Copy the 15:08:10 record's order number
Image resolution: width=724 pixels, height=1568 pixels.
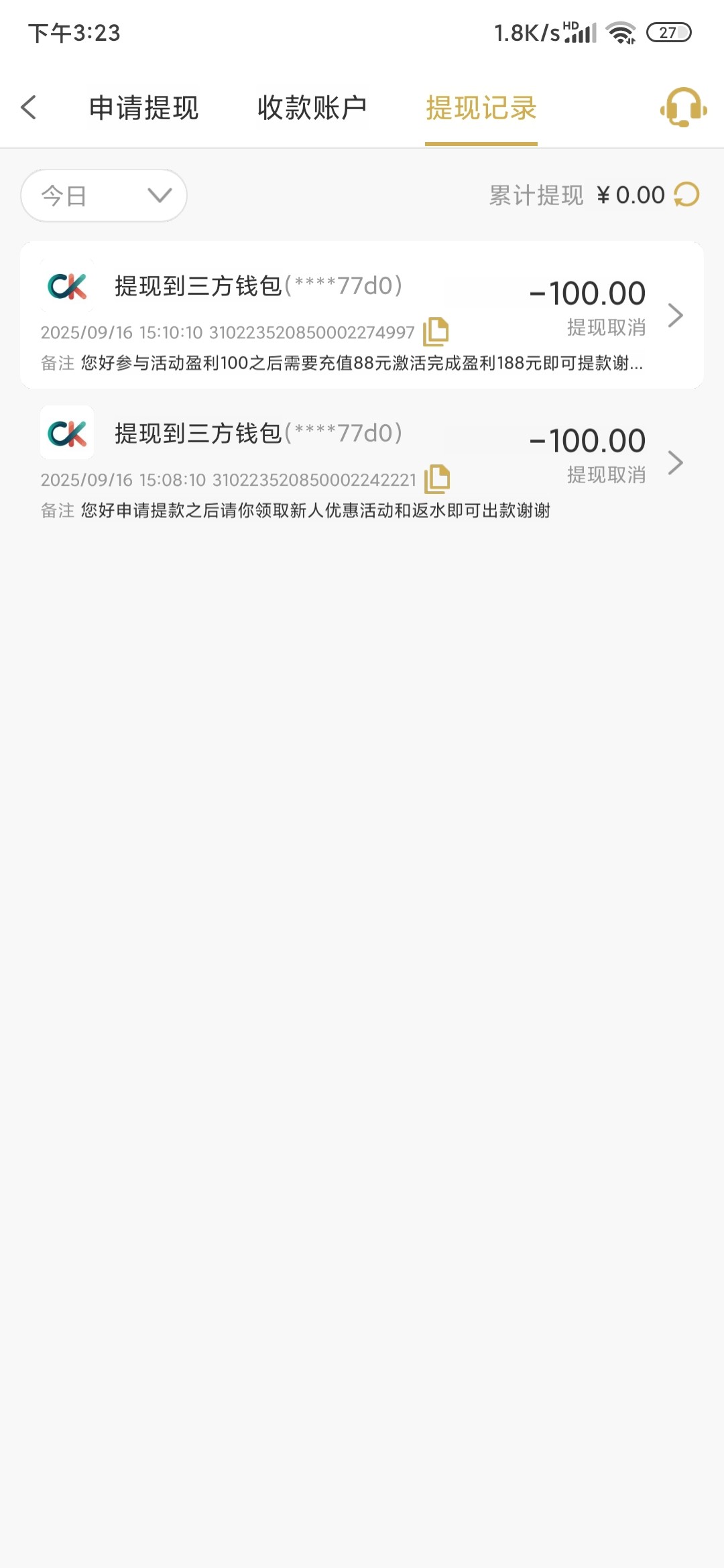click(437, 478)
